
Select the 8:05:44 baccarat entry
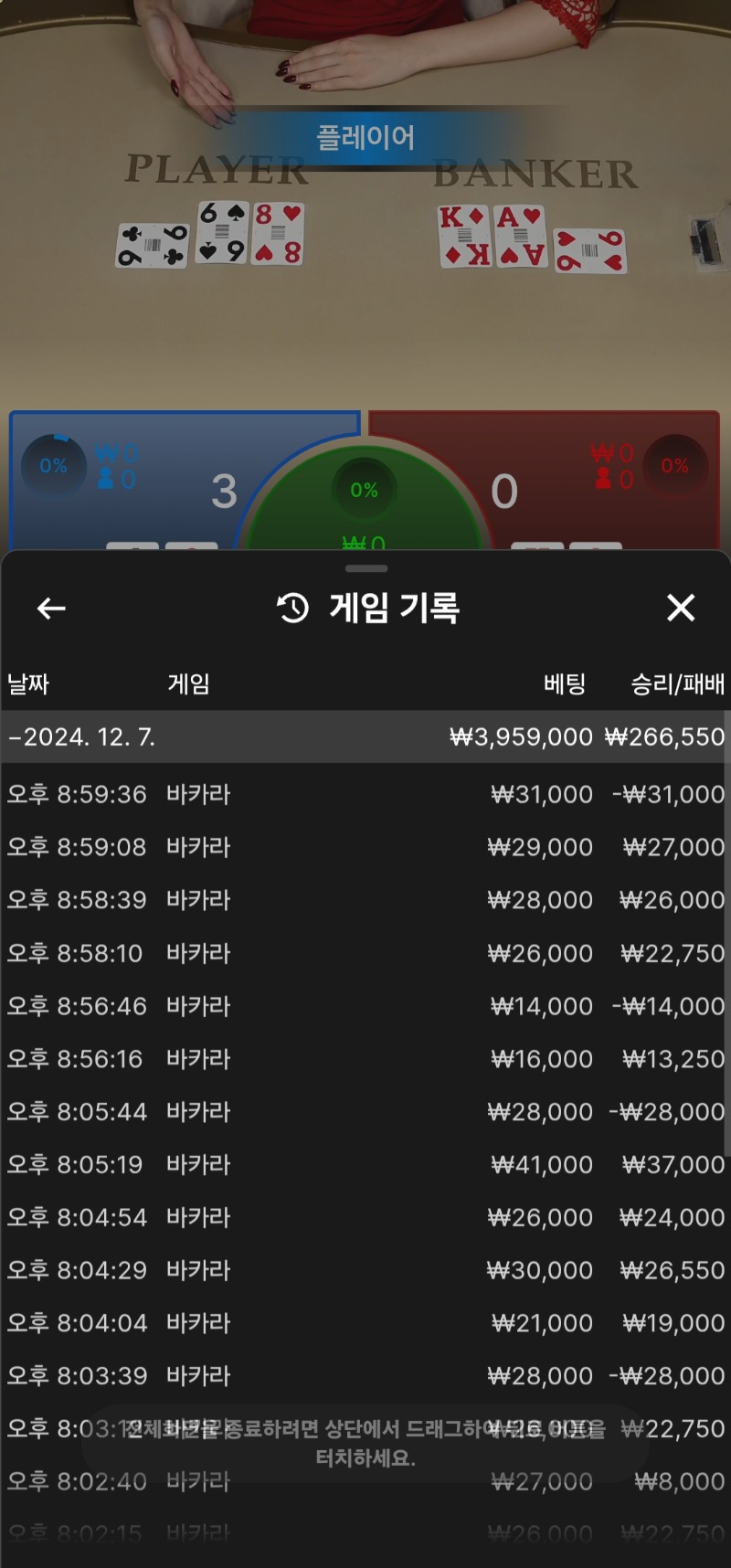tap(365, 1112)
